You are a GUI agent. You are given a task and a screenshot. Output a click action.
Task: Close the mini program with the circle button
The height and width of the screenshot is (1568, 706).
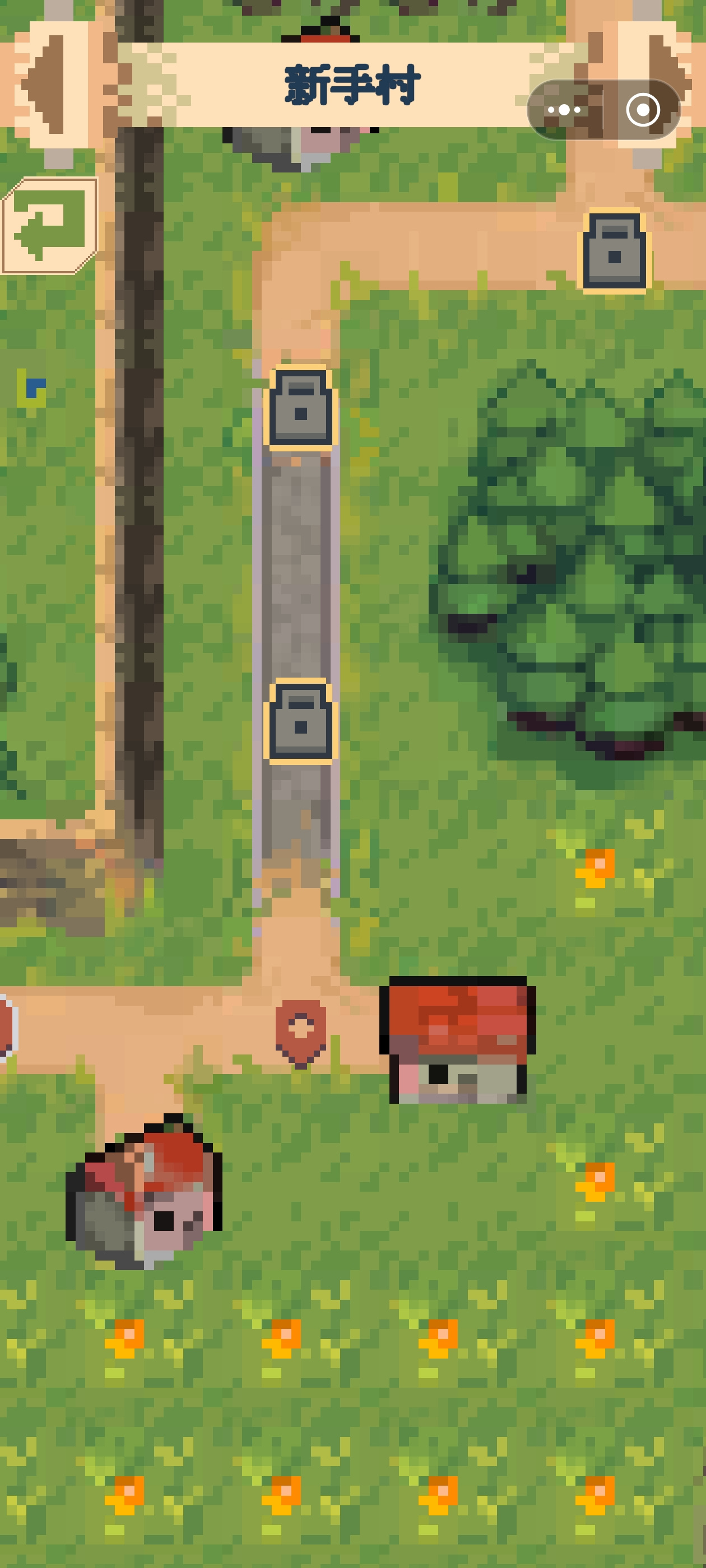(643, 110)
